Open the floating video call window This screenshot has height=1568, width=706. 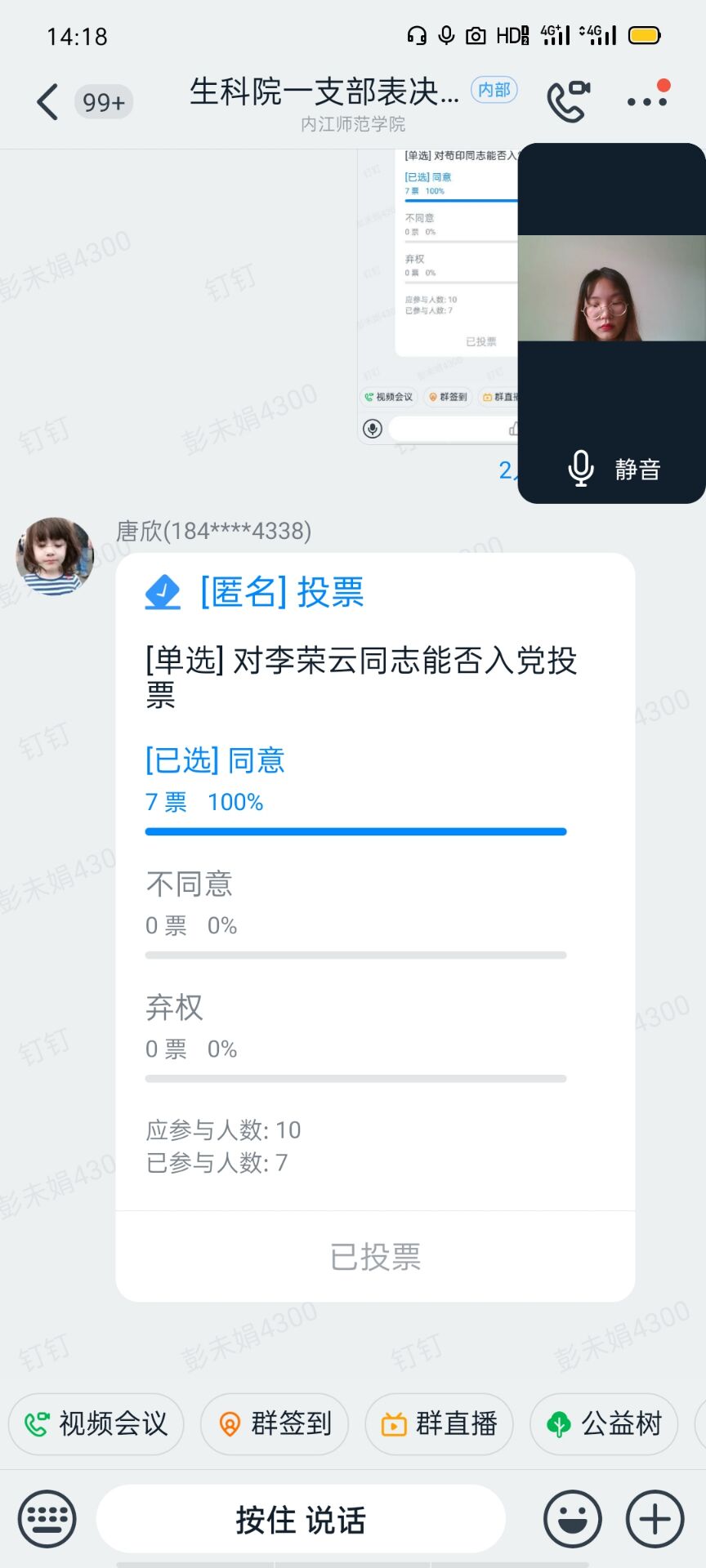611,287
